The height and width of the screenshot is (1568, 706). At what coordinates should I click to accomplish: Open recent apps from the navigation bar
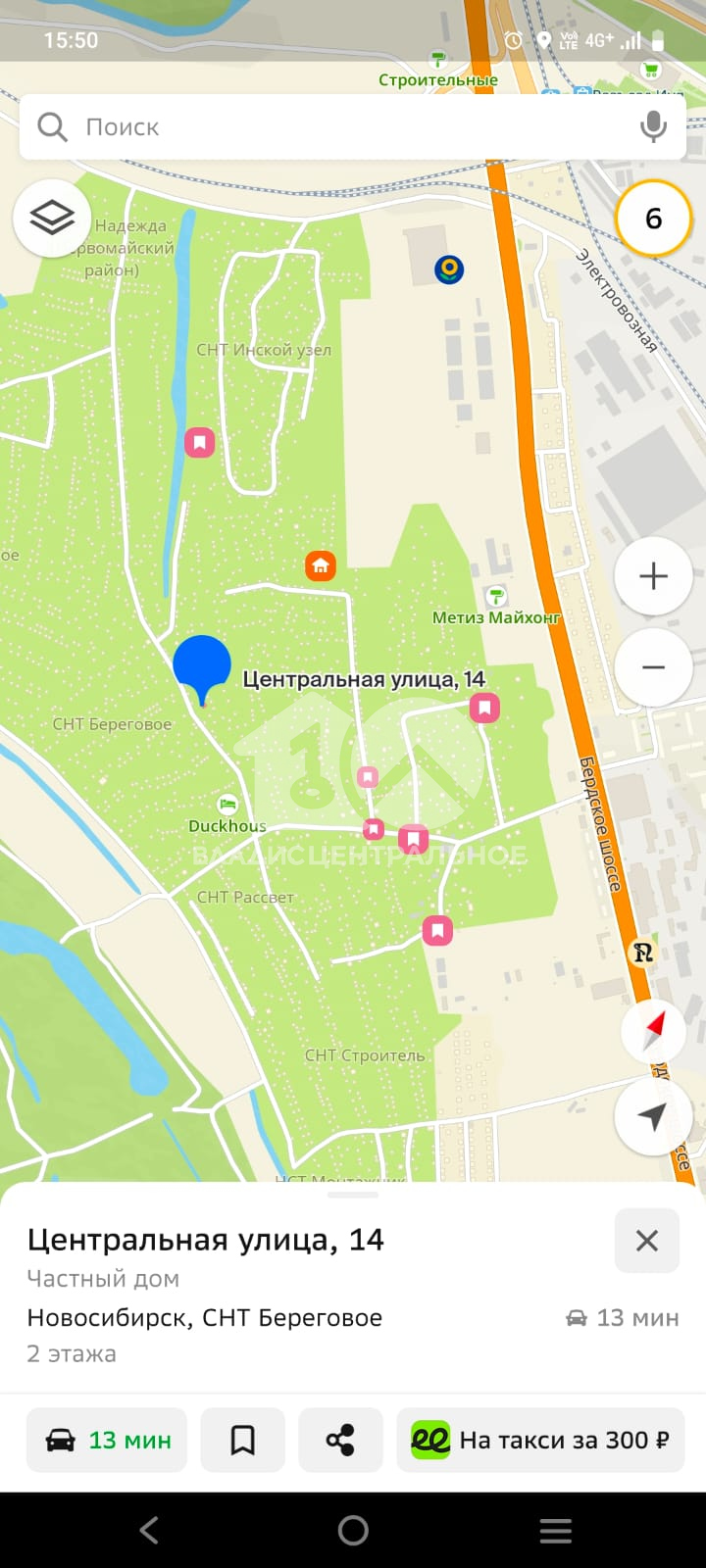(x=555, y=1530)
